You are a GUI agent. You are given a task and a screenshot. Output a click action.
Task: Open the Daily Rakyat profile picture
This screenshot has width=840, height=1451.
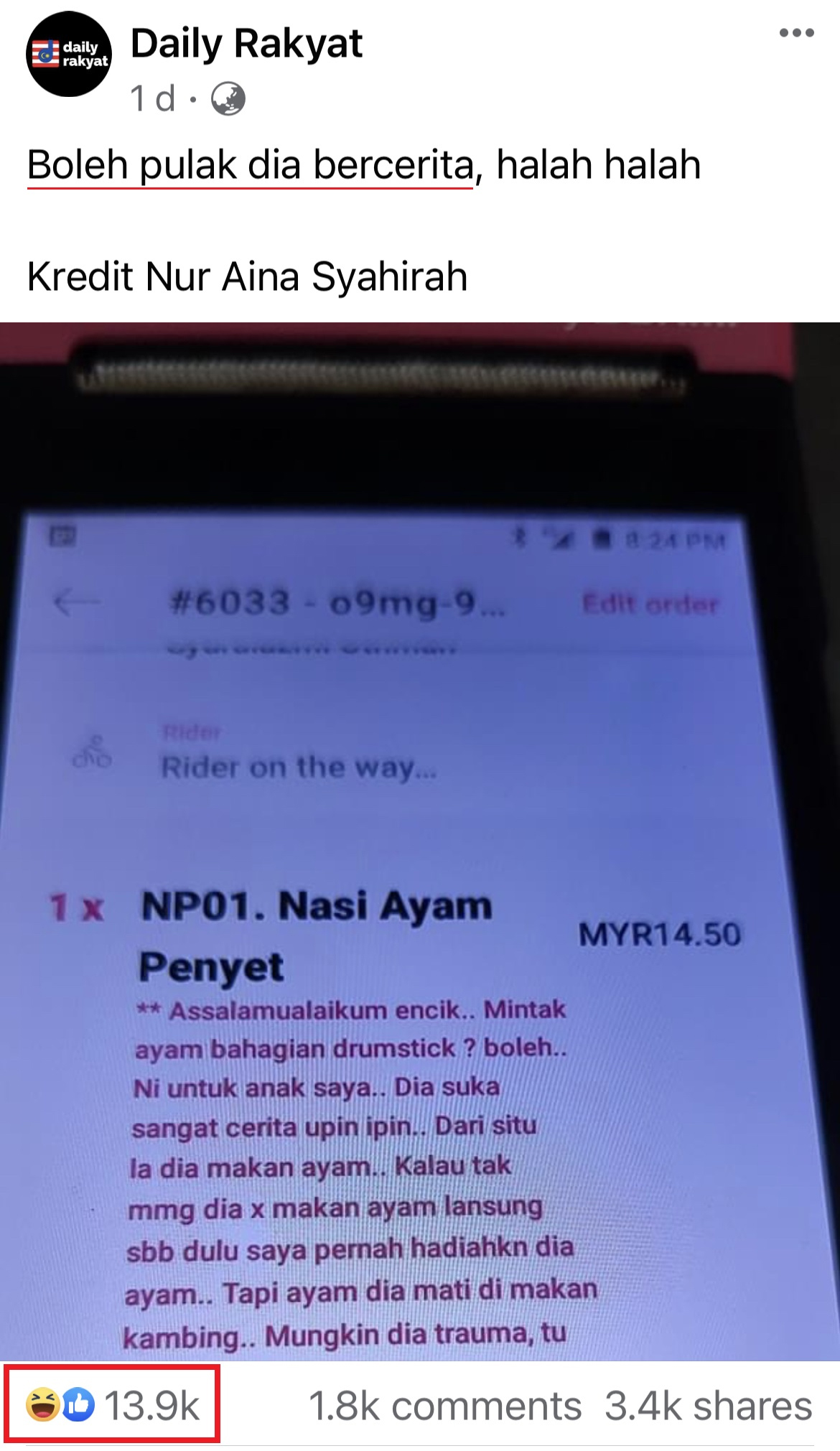[69, 55]
